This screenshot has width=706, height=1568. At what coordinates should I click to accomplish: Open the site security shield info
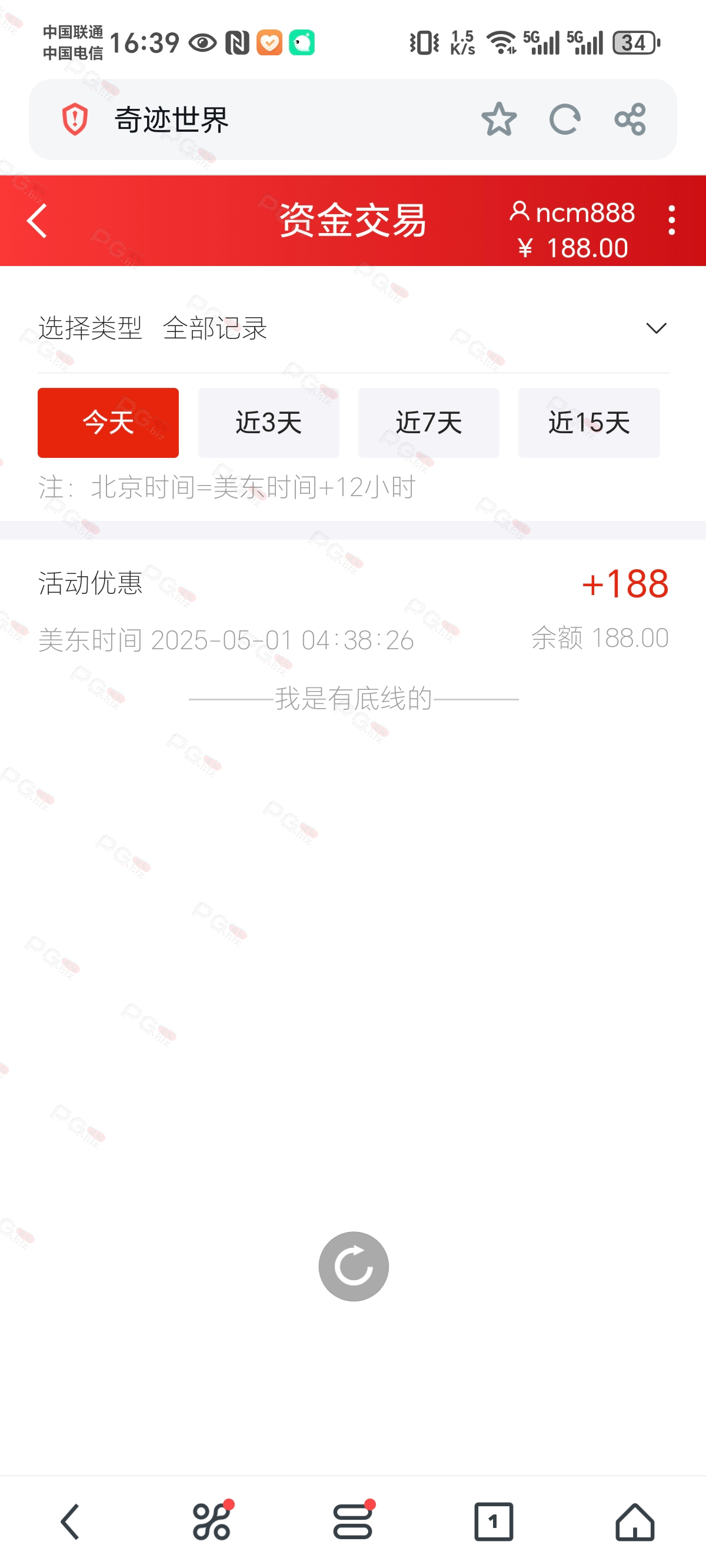[75, 119]
